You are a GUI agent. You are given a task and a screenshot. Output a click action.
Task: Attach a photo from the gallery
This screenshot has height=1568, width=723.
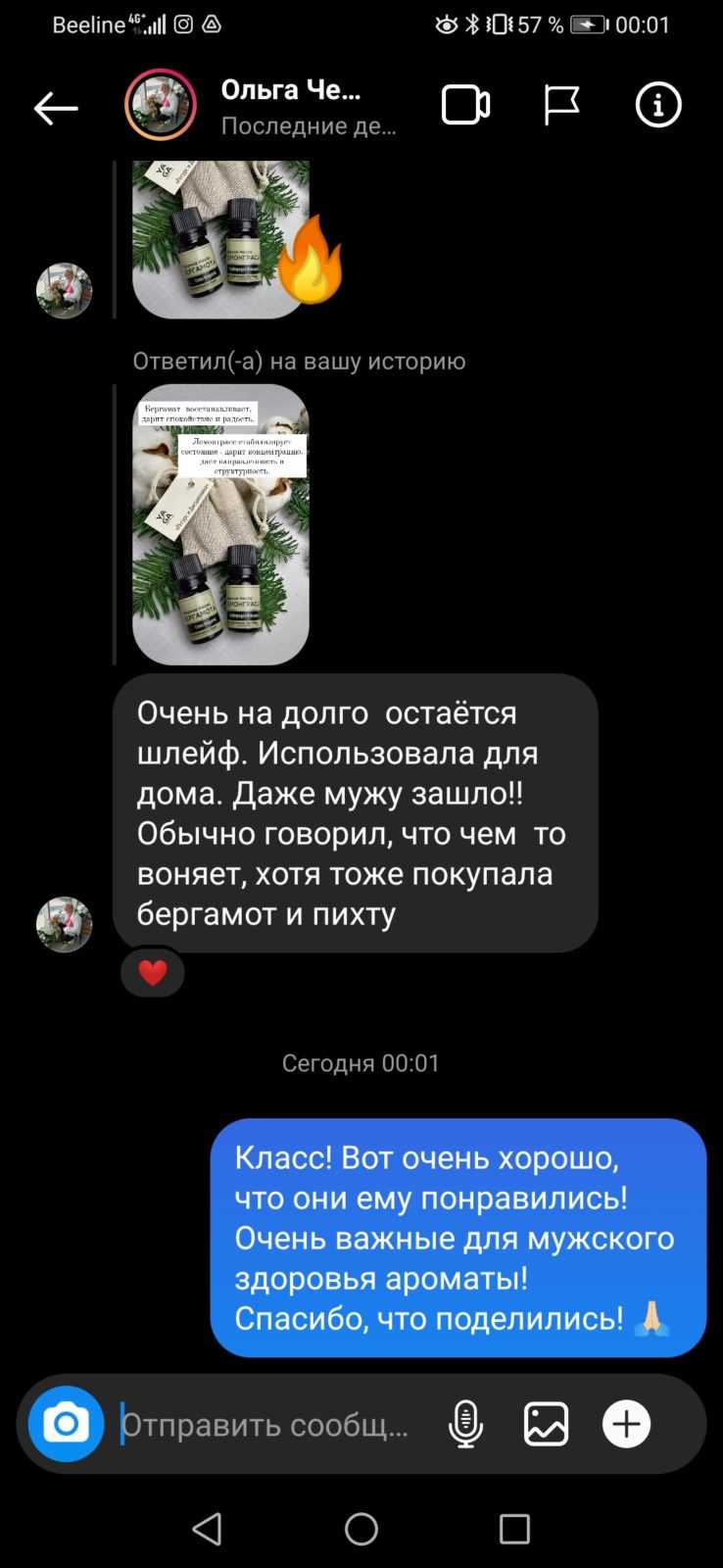pyautogui.click(x=546, y=1424)
